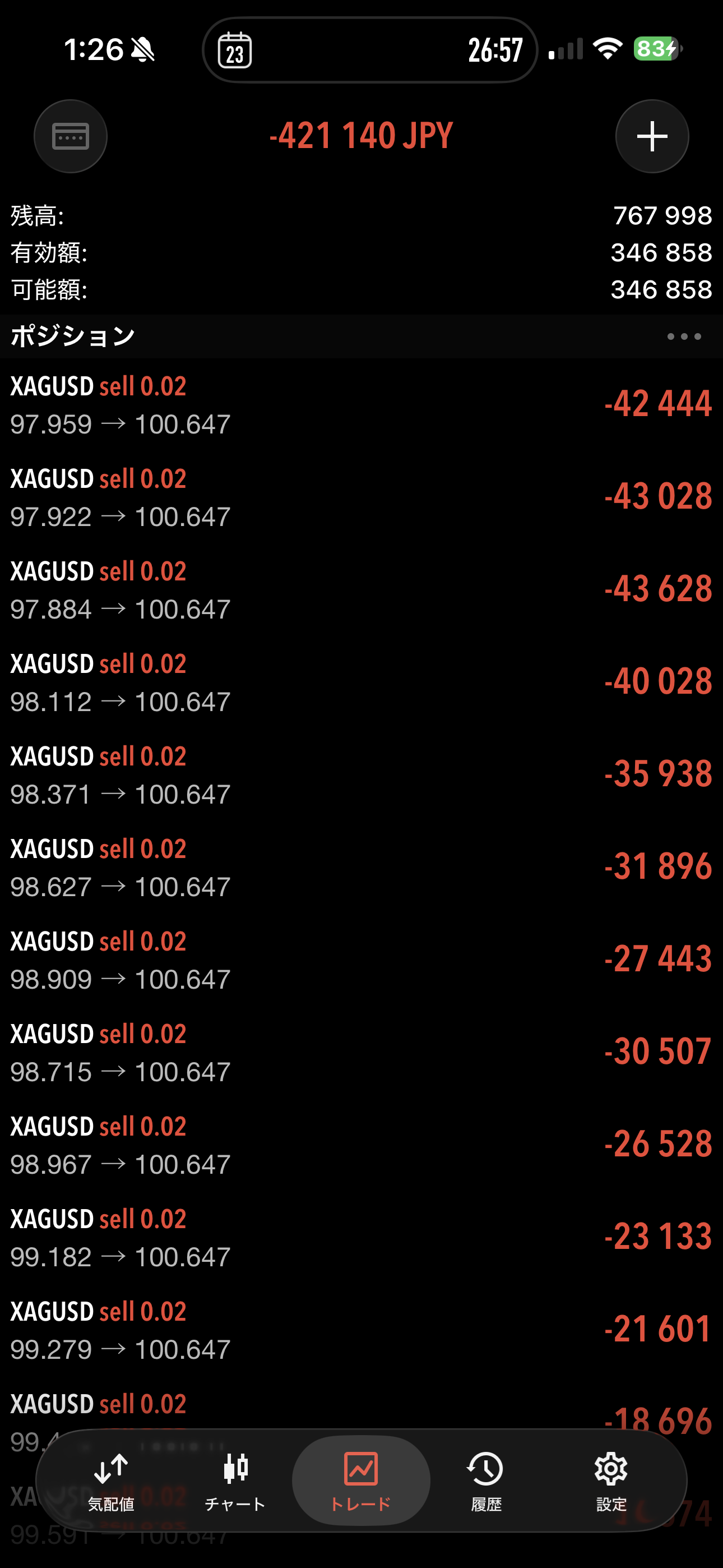Select the XAGUSD position at 98.909
The image size is (723, 1568).
click(x=361, y=960)
